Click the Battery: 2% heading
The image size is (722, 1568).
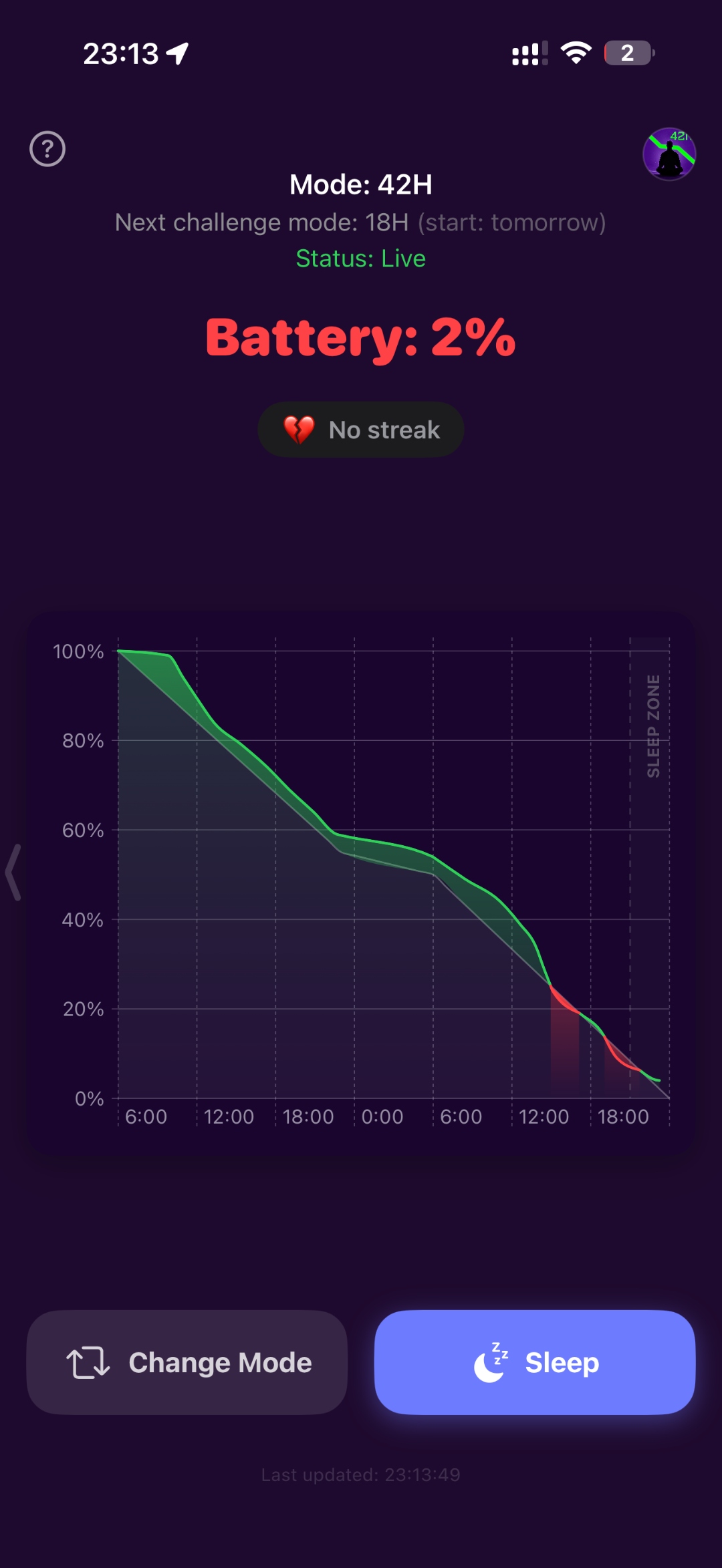point(361,338)
